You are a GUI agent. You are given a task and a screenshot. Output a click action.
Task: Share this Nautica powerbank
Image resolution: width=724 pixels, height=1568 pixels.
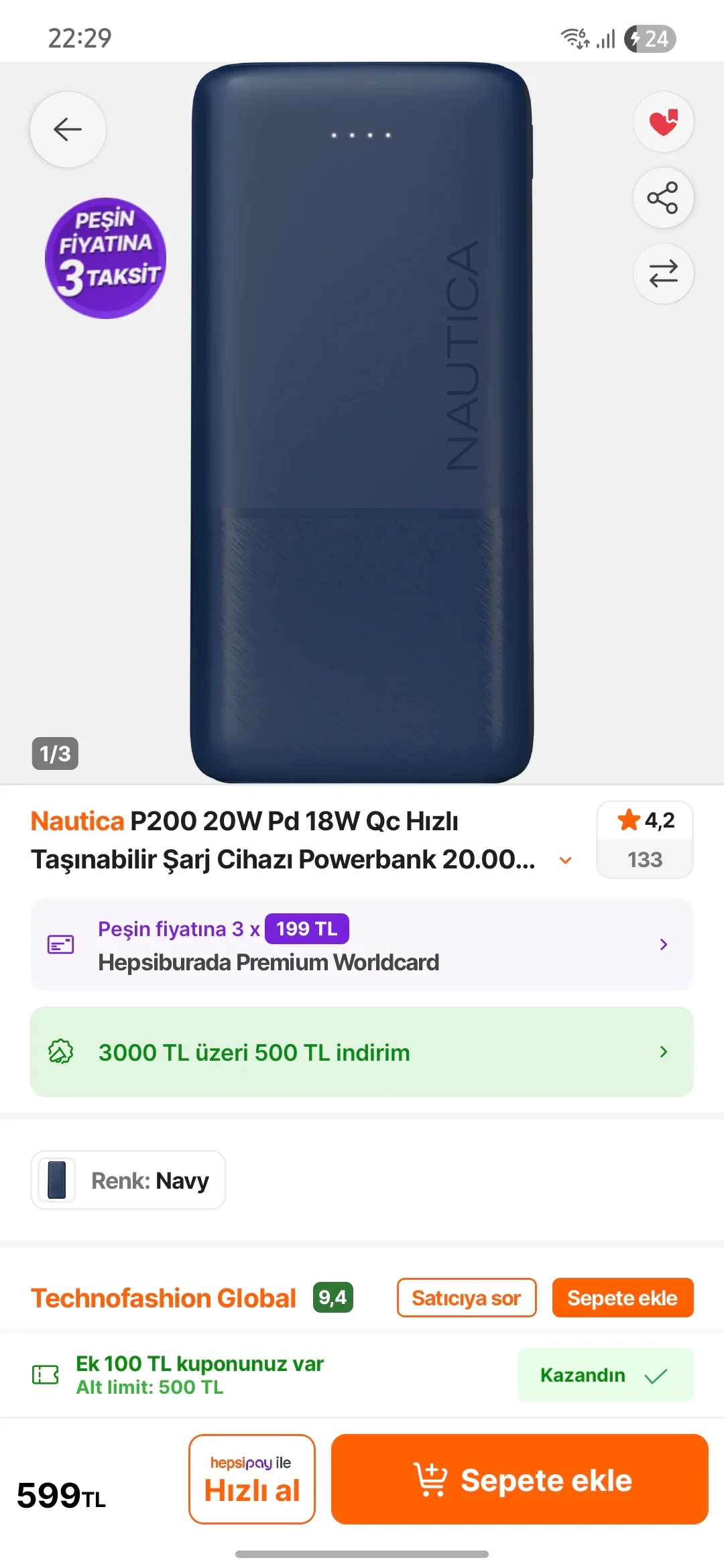coord(663,198)
